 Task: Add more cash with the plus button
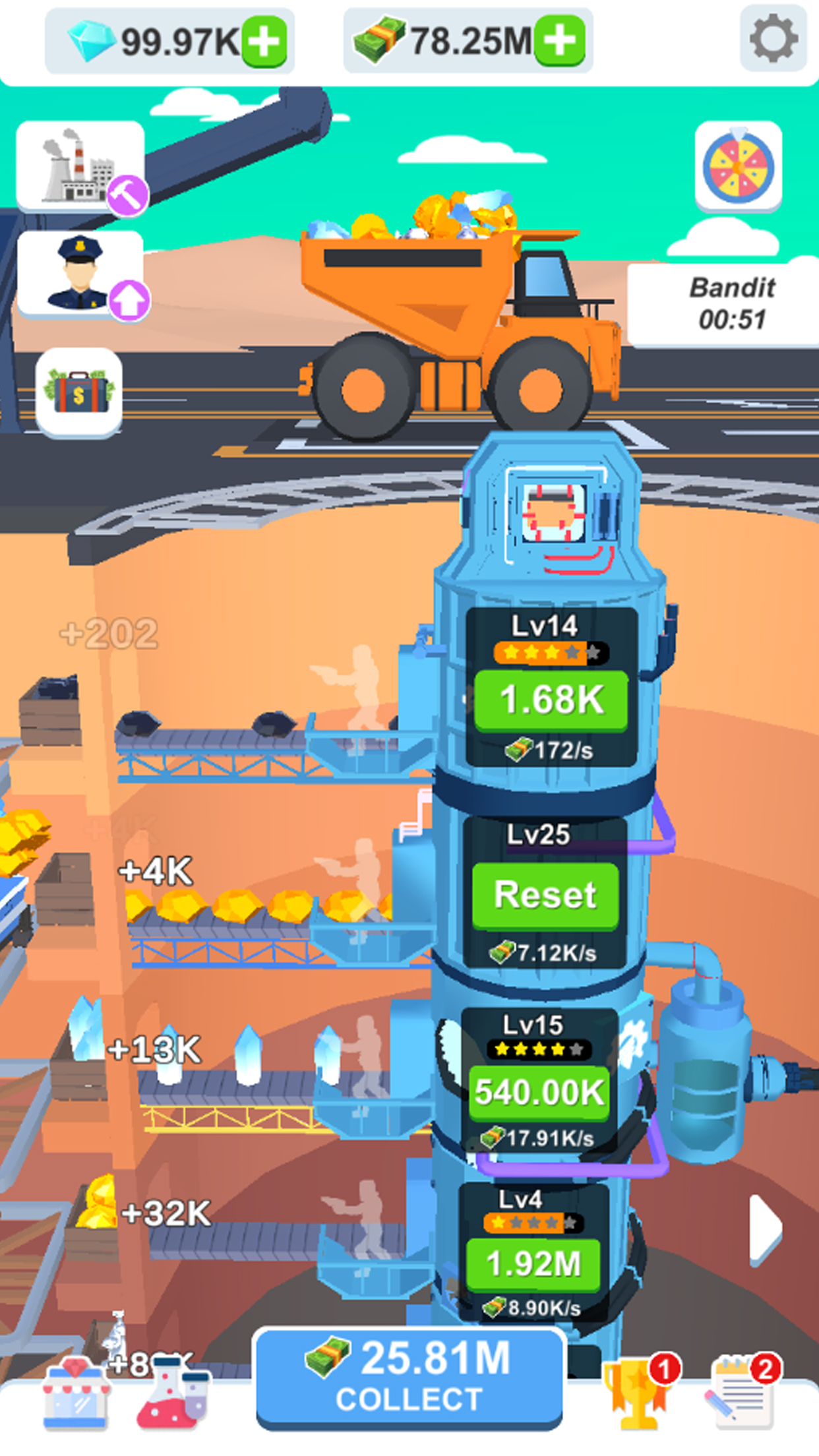559,42
